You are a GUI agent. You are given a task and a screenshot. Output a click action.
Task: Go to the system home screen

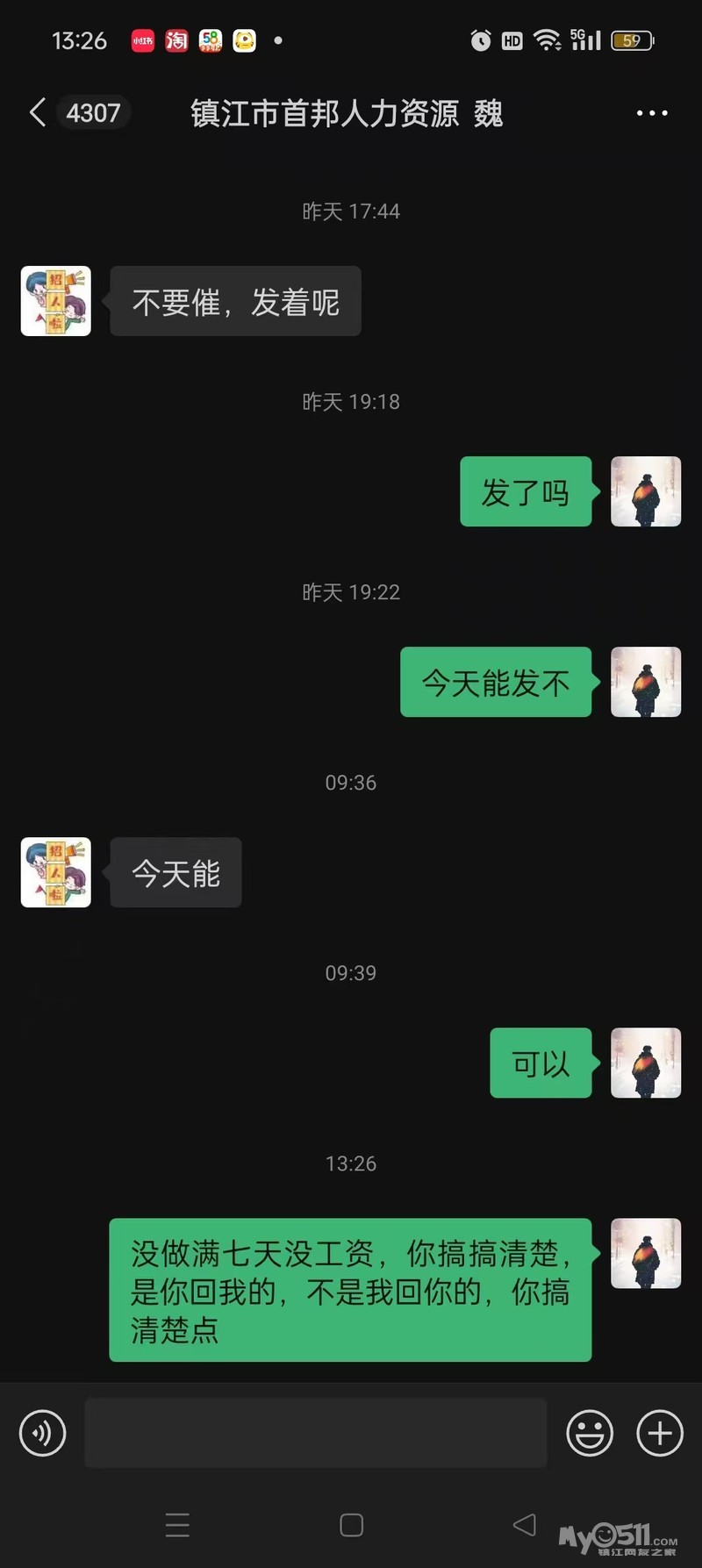pos(351,1525)
